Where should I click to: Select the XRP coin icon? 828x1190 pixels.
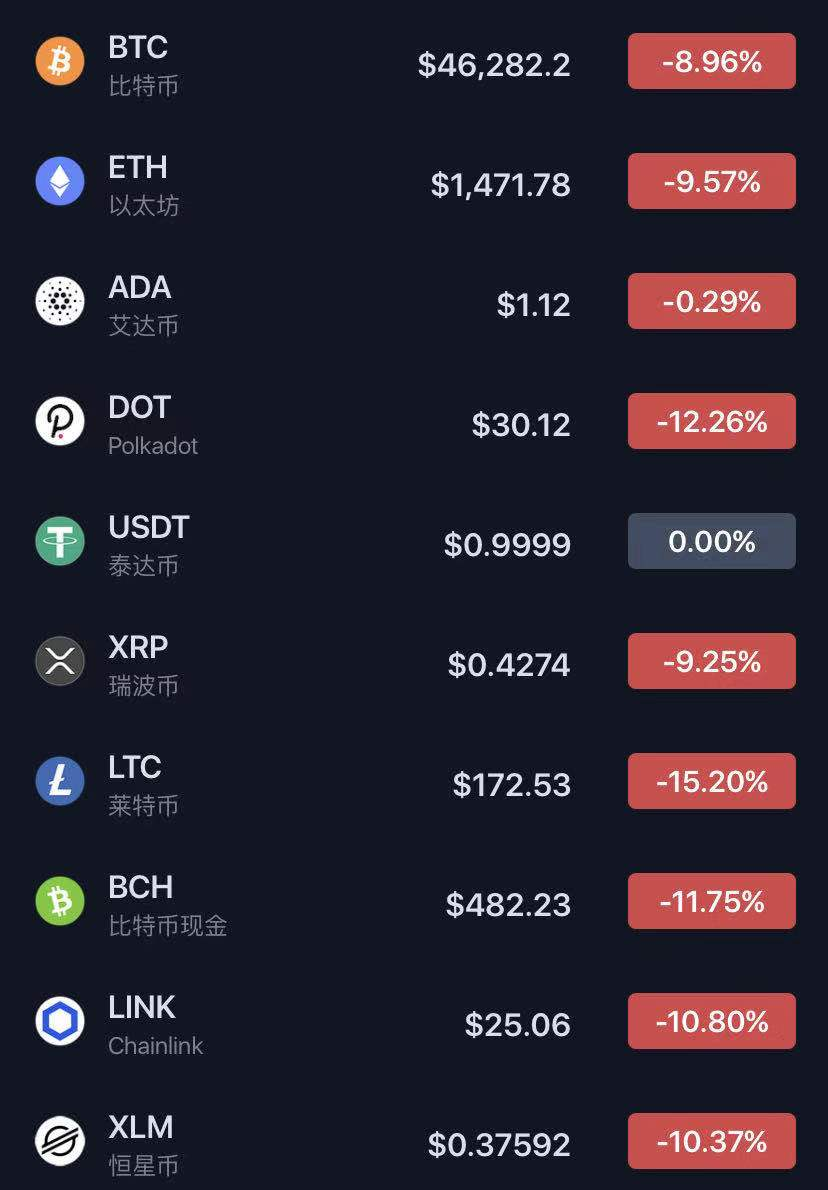tap(59, 662)
